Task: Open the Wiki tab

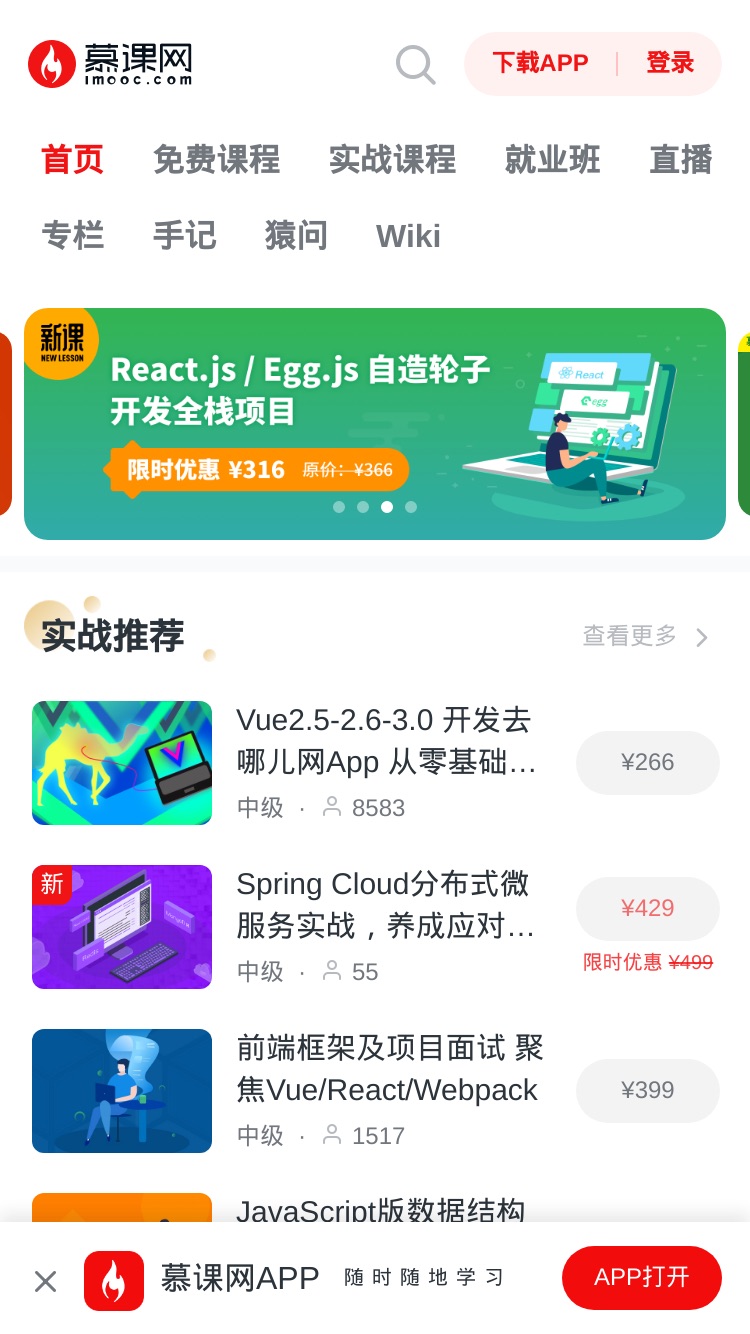Action: coord(408,236)
